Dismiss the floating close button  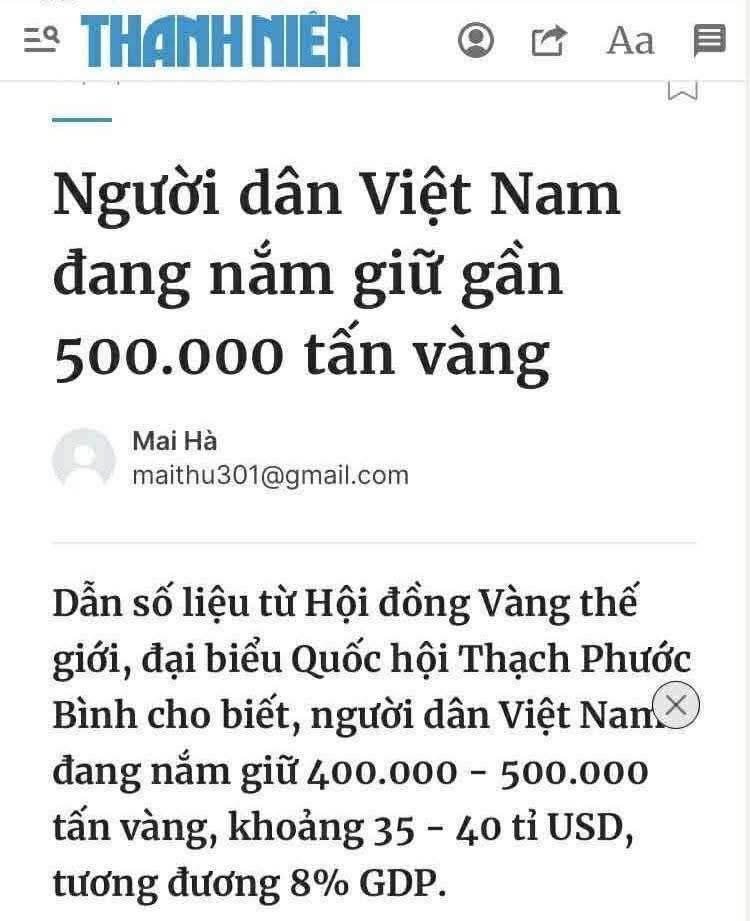(x=676, y=705)
